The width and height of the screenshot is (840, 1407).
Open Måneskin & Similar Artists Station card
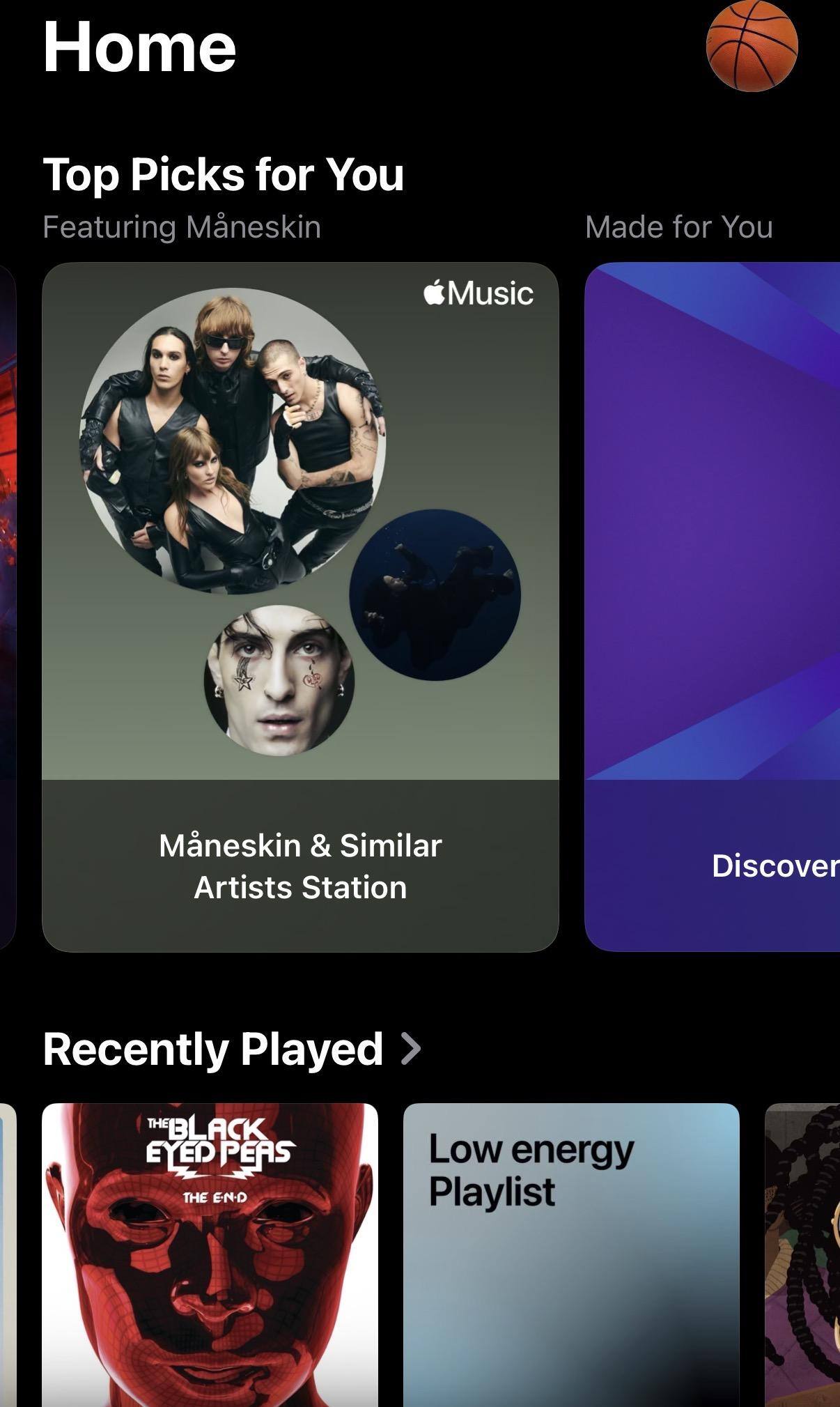(x=300, y=606)
